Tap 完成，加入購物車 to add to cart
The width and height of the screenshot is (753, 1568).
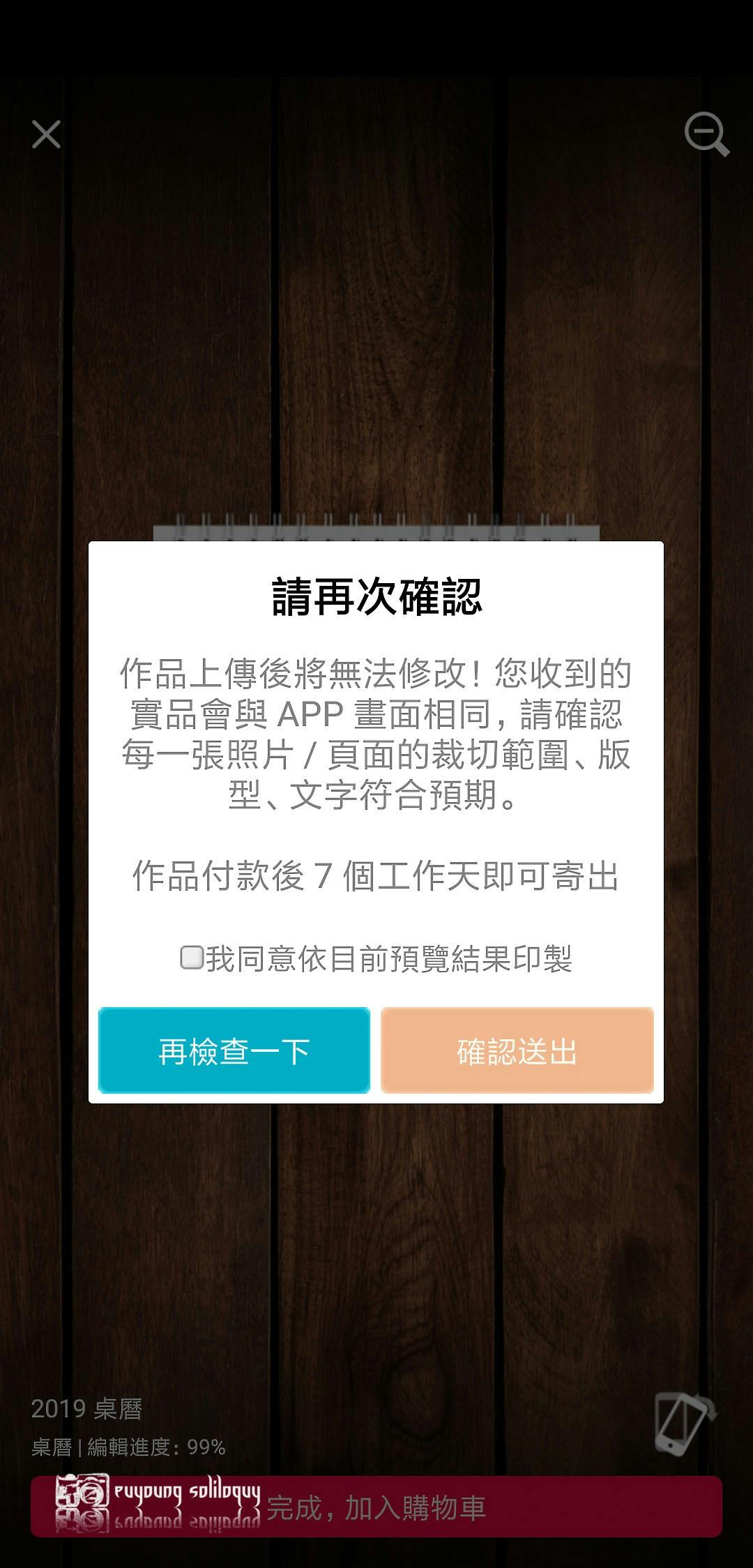click(376, 1507)
